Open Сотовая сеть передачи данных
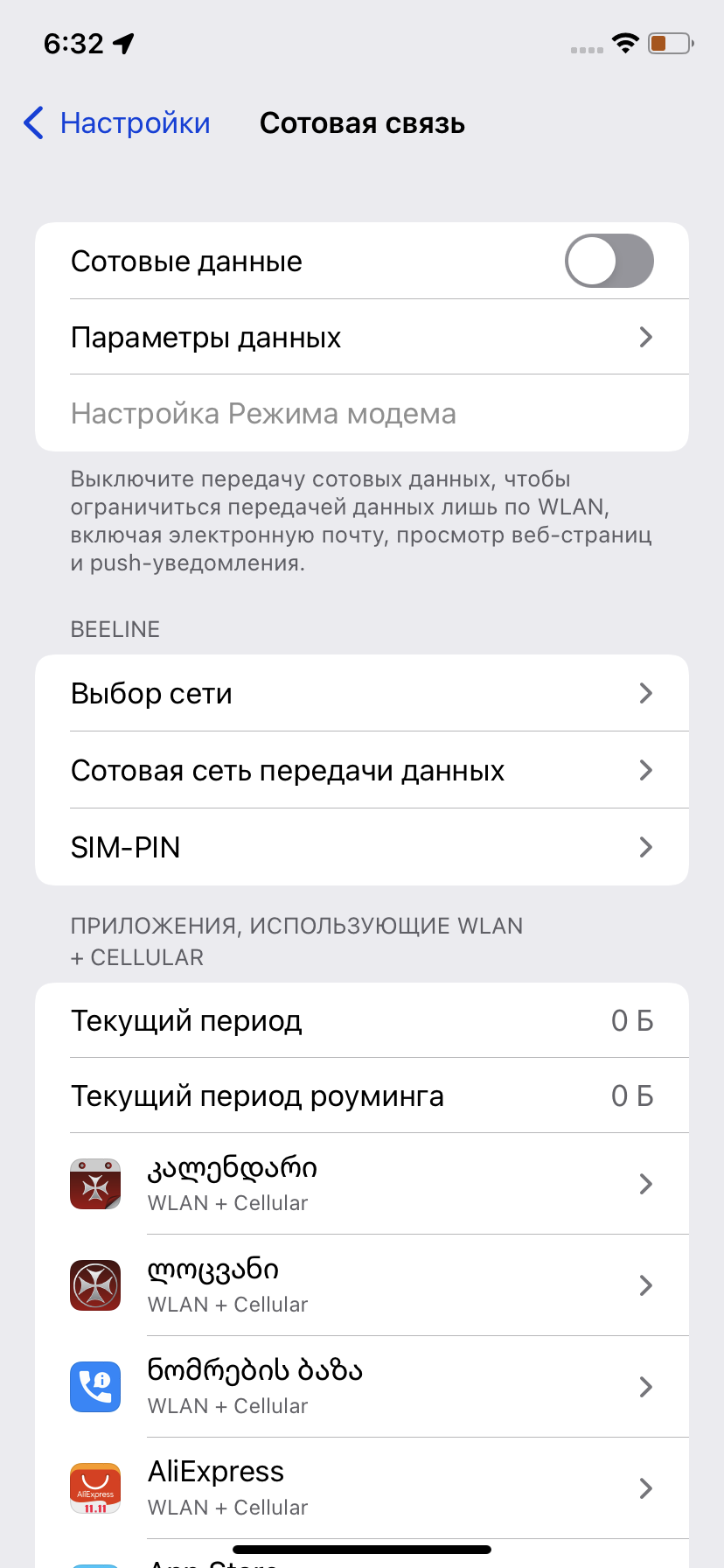Screen dimensions: 724x1568 tap(362, 771)
